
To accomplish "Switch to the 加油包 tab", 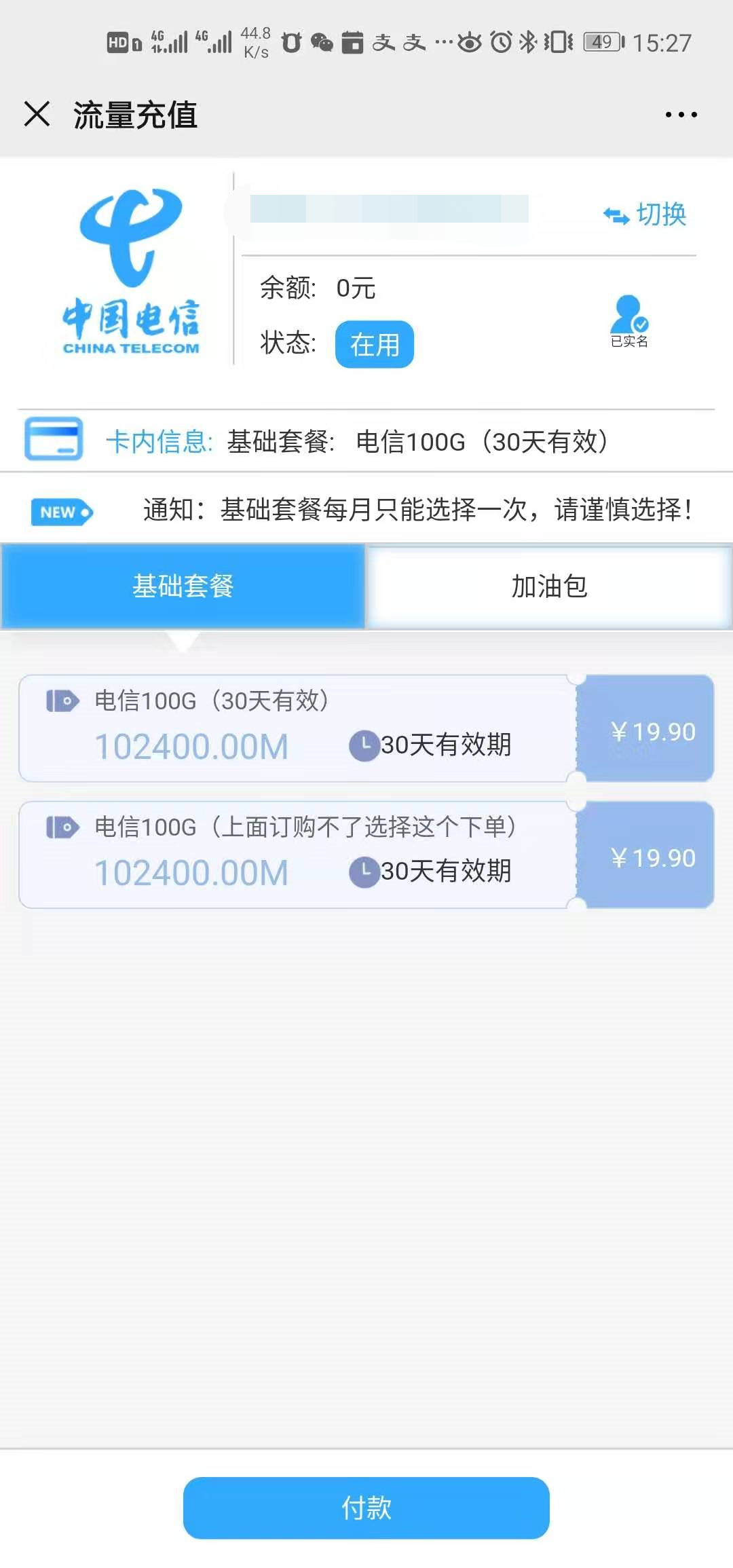I will pos(548,586).
